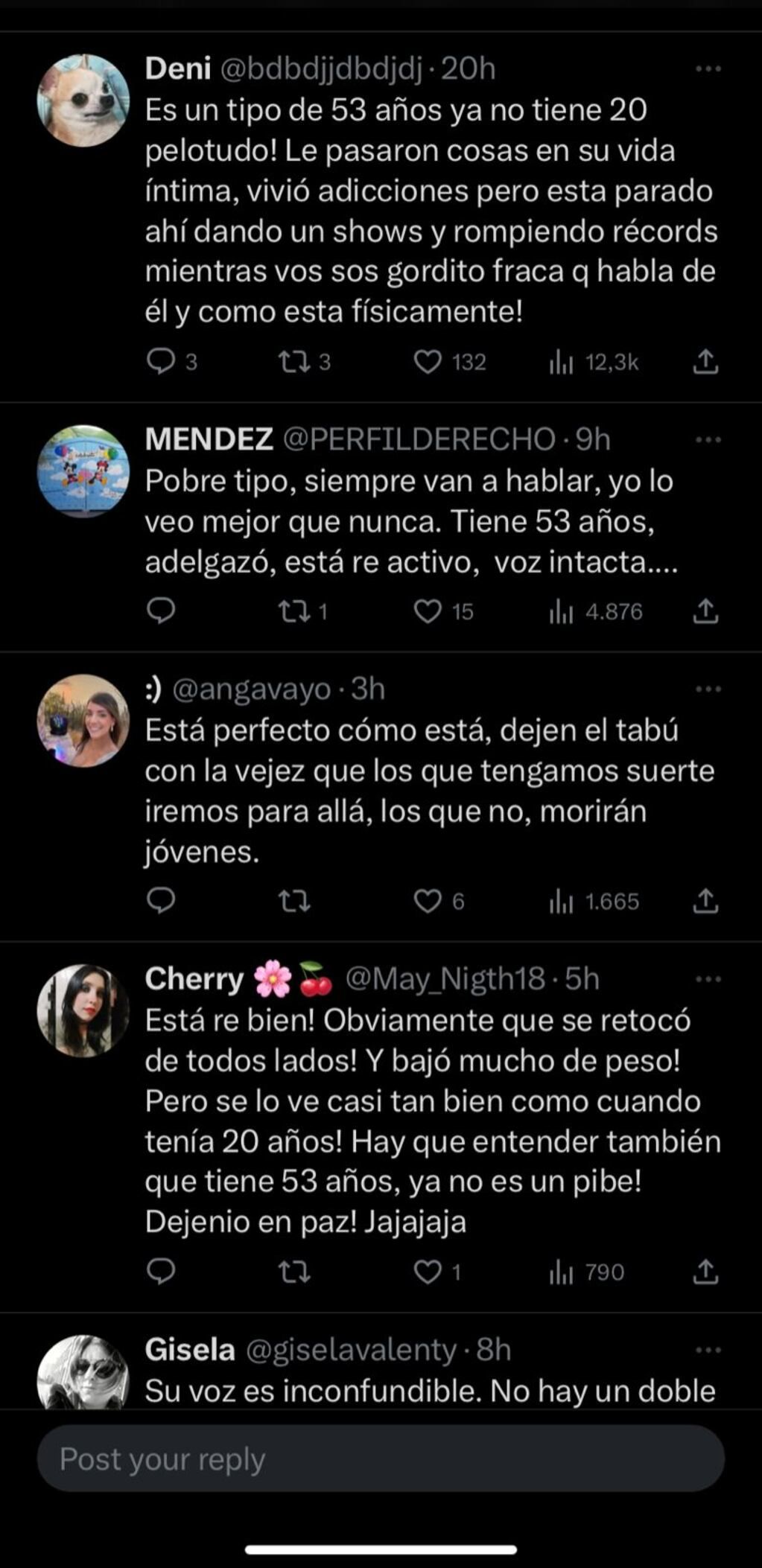
Task: Repost the tweet from MENDEZ
Action: tap(293, 612)
